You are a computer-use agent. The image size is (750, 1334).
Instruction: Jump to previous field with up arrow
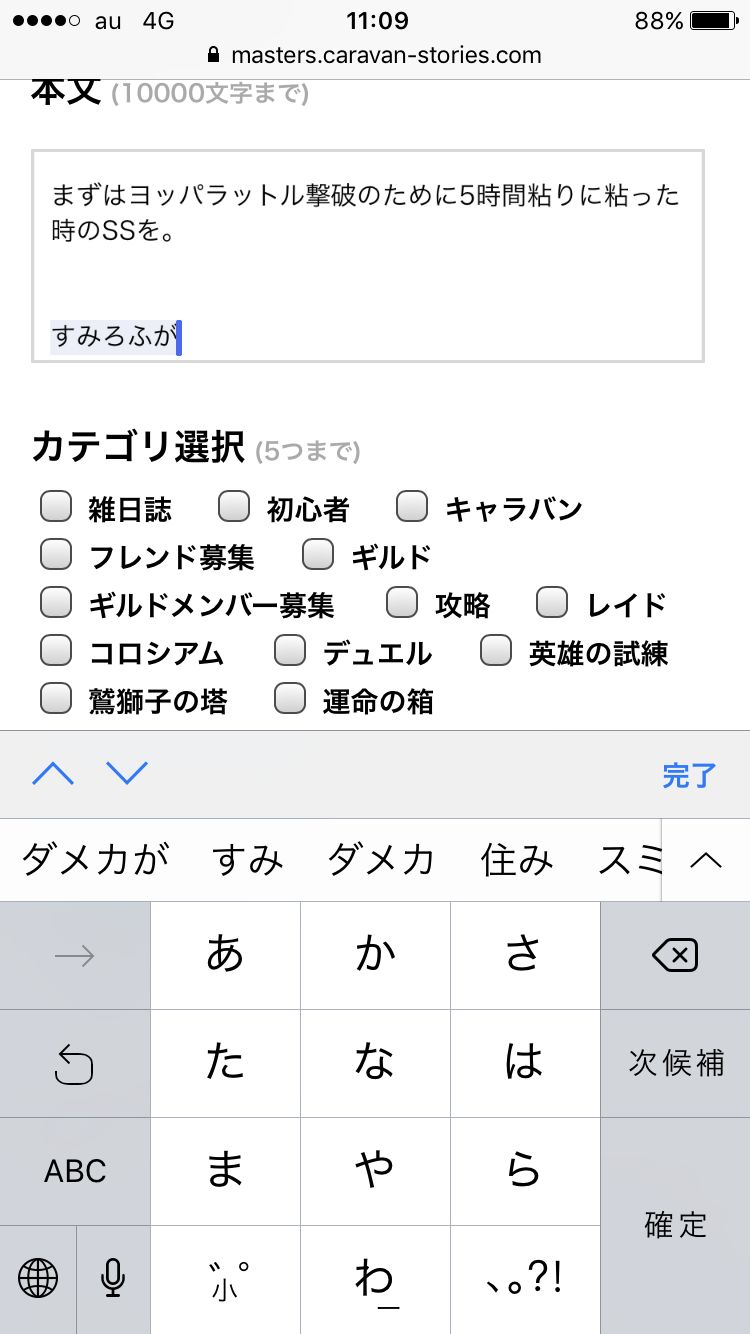(54, 773)
